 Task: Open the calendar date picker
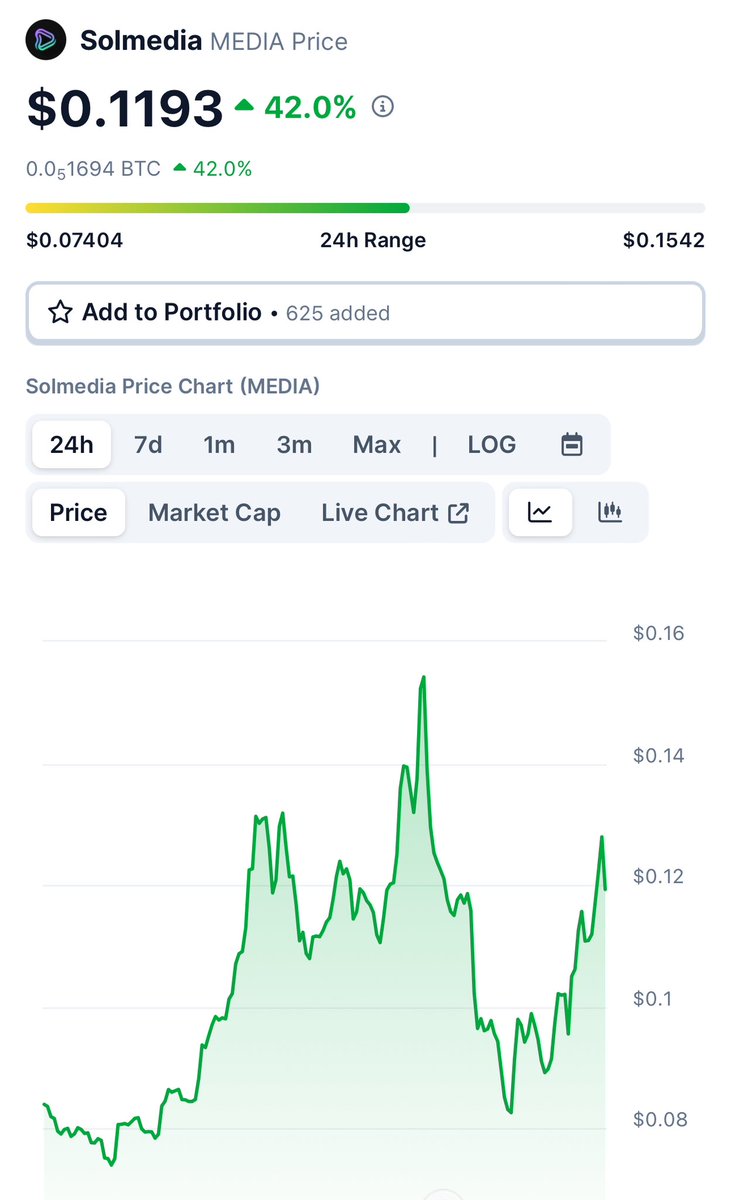(572, 445)
